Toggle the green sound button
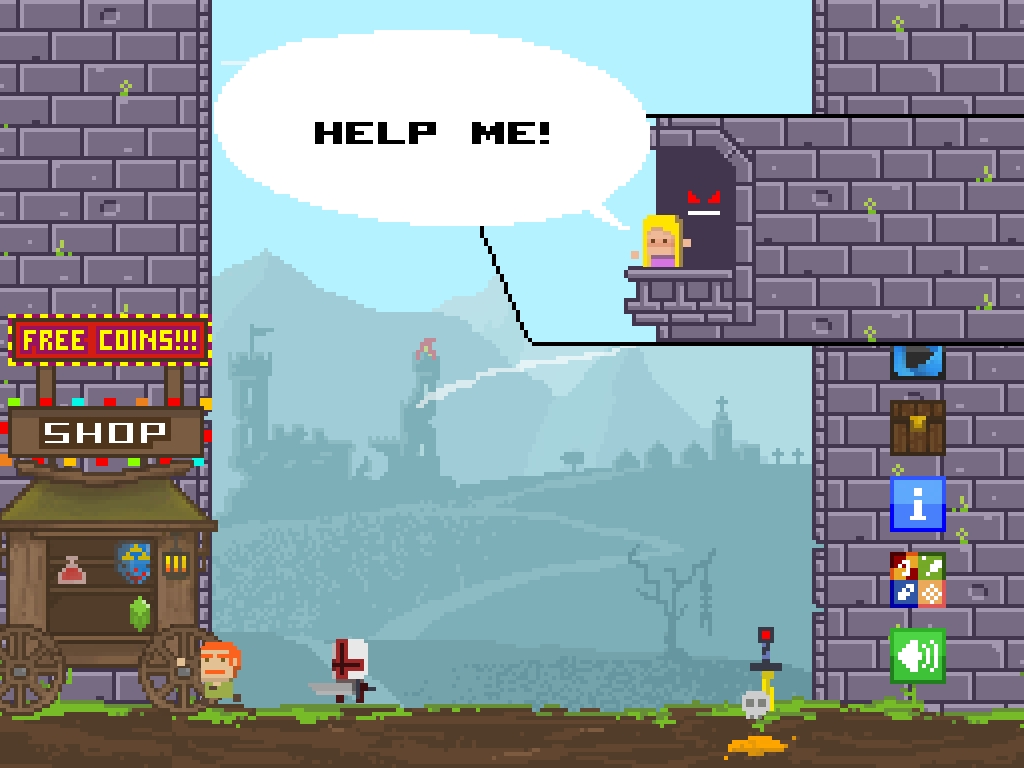The height and width of the screenshot is (768, 1024). point(917,655)
